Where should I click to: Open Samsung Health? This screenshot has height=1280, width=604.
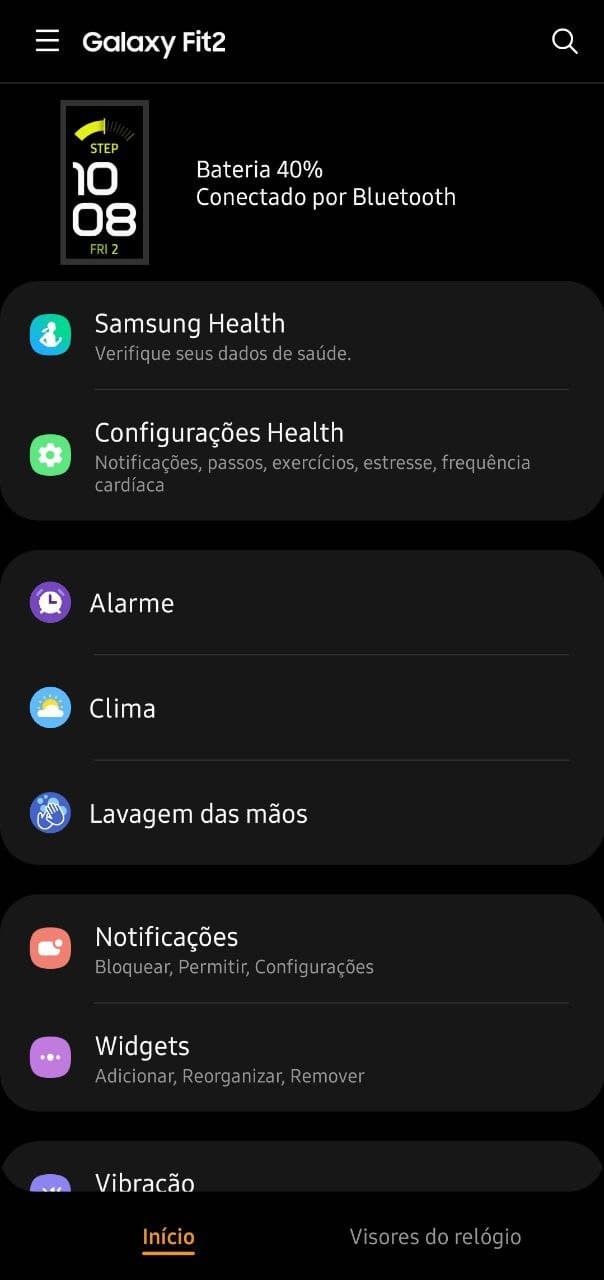[x=300, y=336]
